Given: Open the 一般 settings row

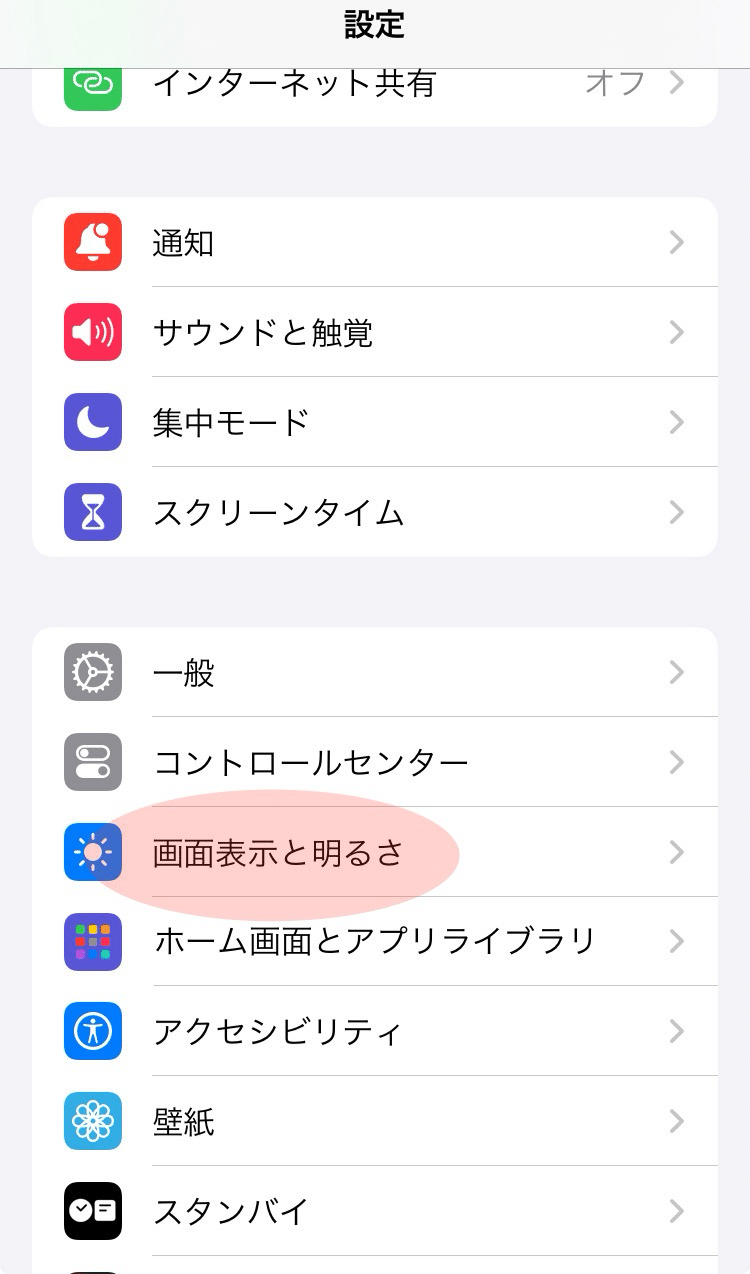Looking at the screenshot, I should pyautogui.click(x=375, y=672).
